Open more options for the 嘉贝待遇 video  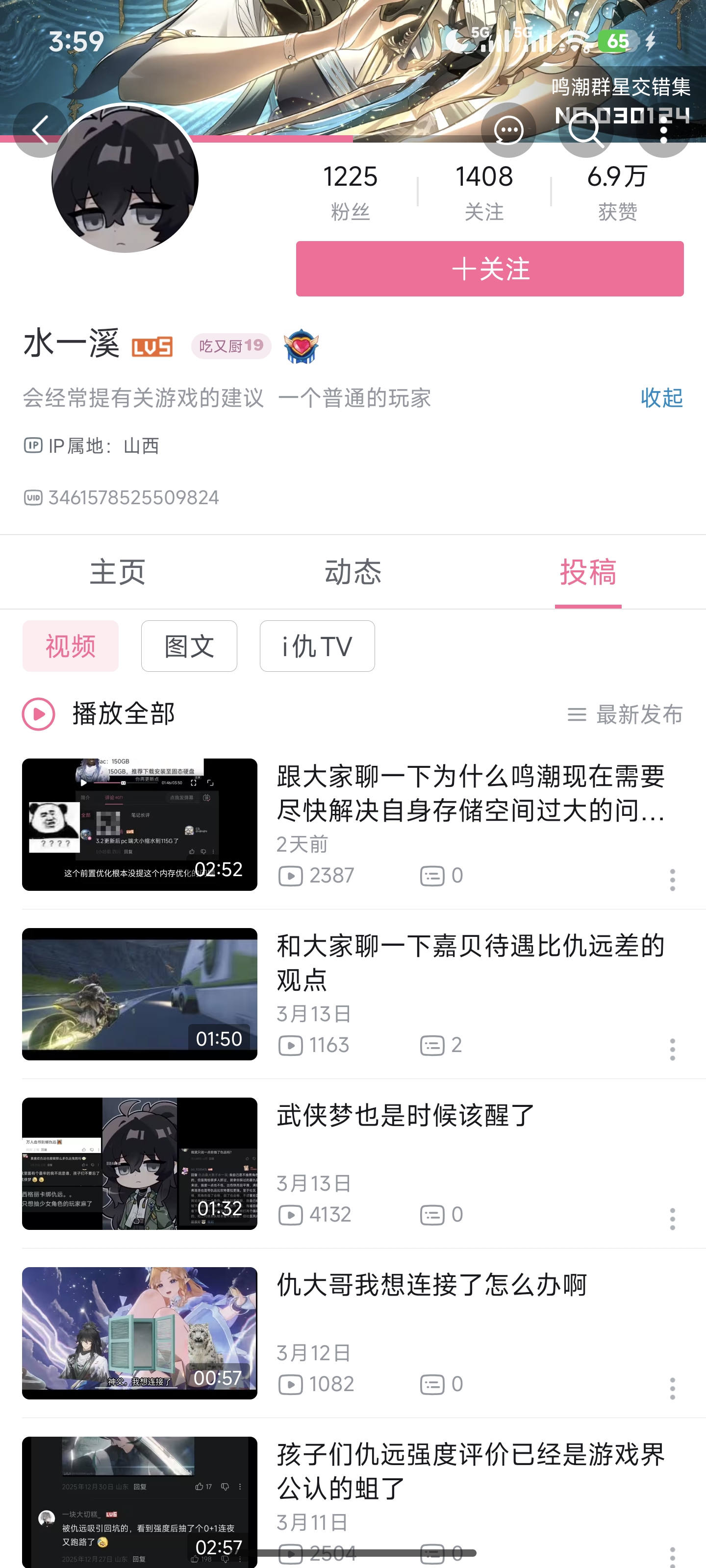[673, 1050]
